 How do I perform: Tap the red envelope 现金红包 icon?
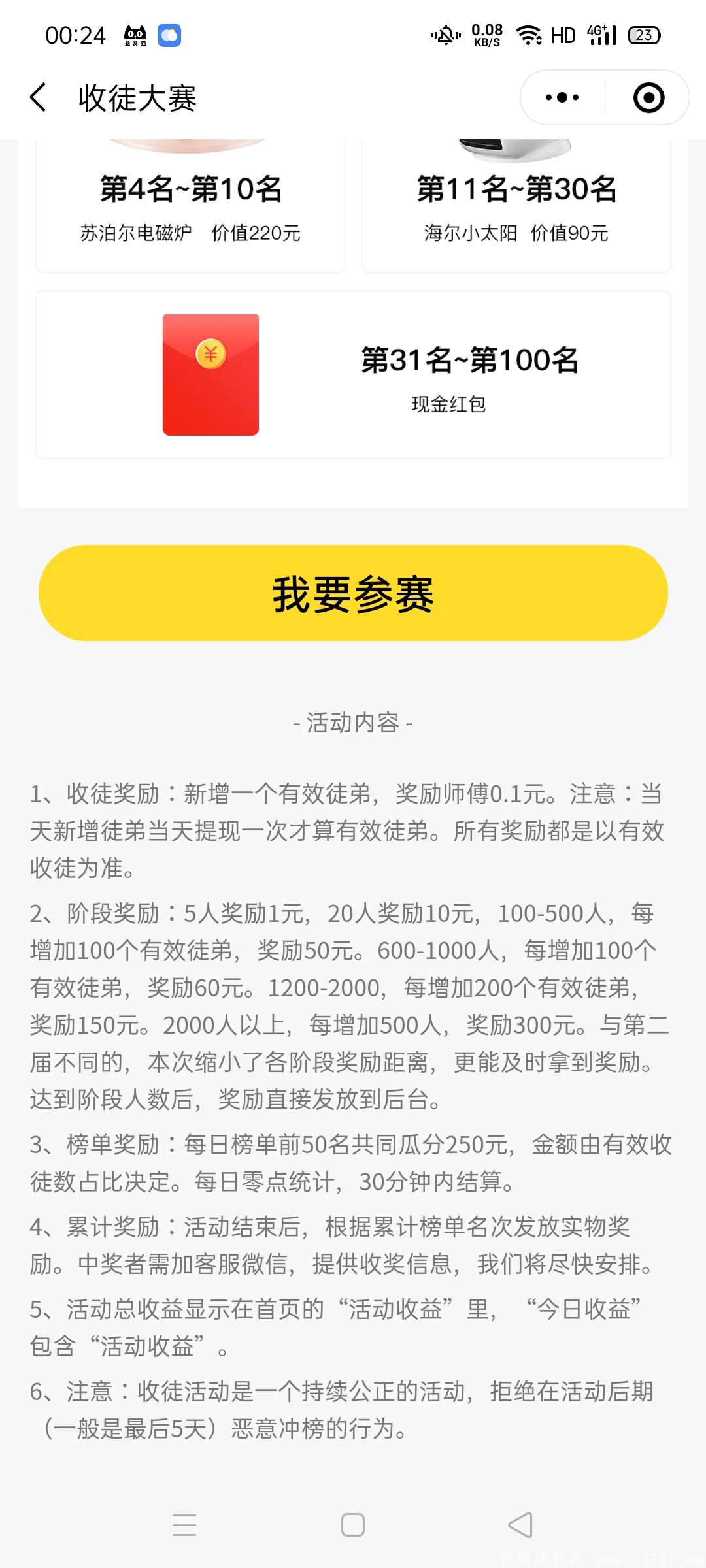(x=211, y=374)
